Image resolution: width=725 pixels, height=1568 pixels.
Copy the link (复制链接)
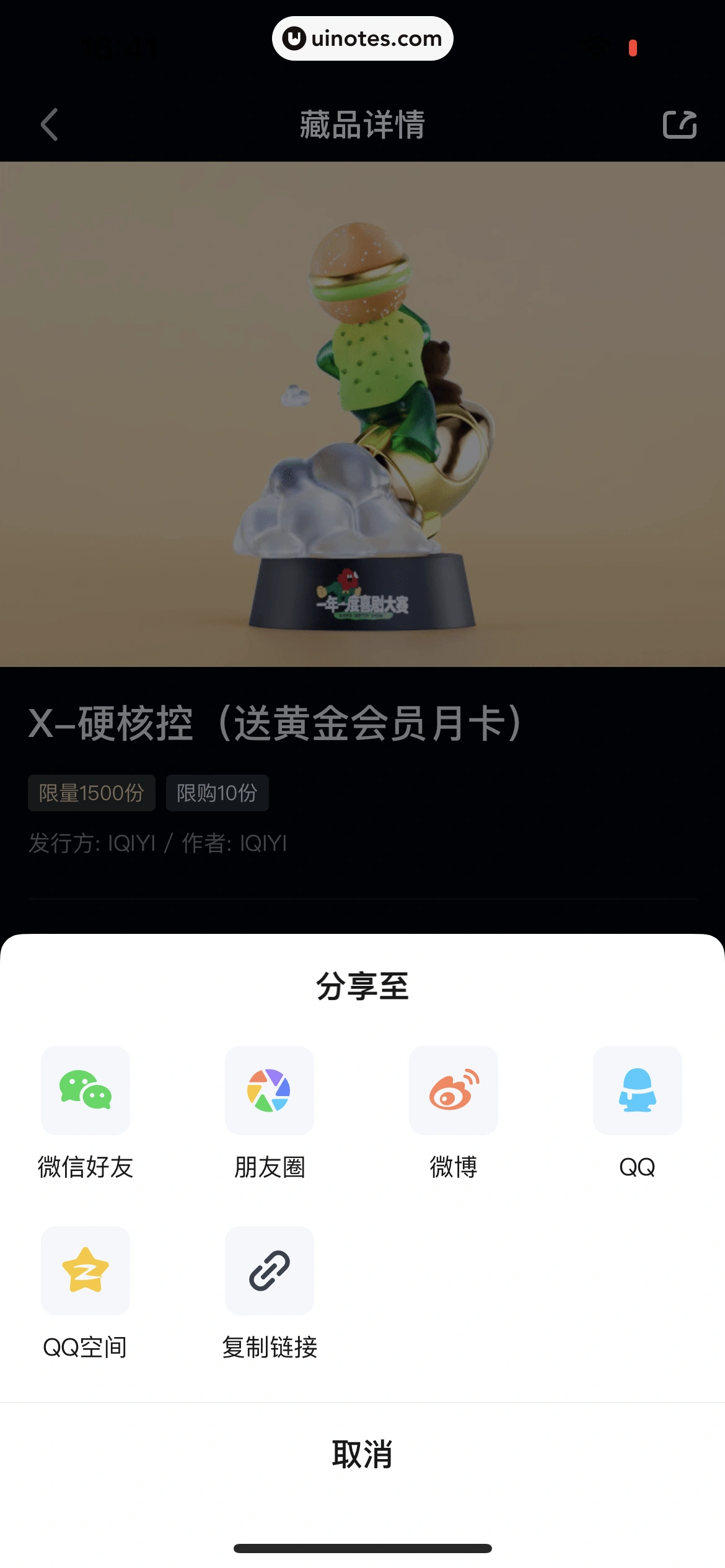tap(270, 1271)
